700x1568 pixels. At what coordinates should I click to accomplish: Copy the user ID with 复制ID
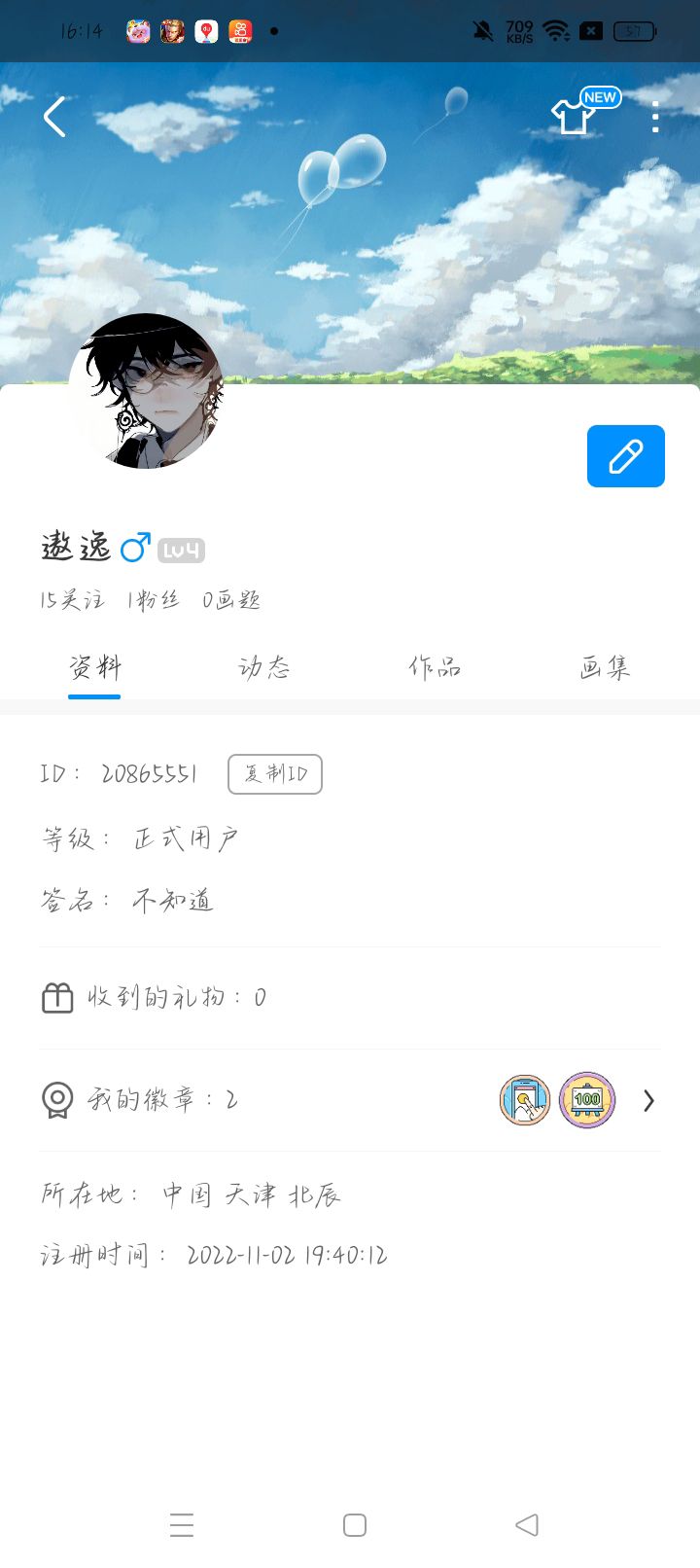click(x=275, y=774)
